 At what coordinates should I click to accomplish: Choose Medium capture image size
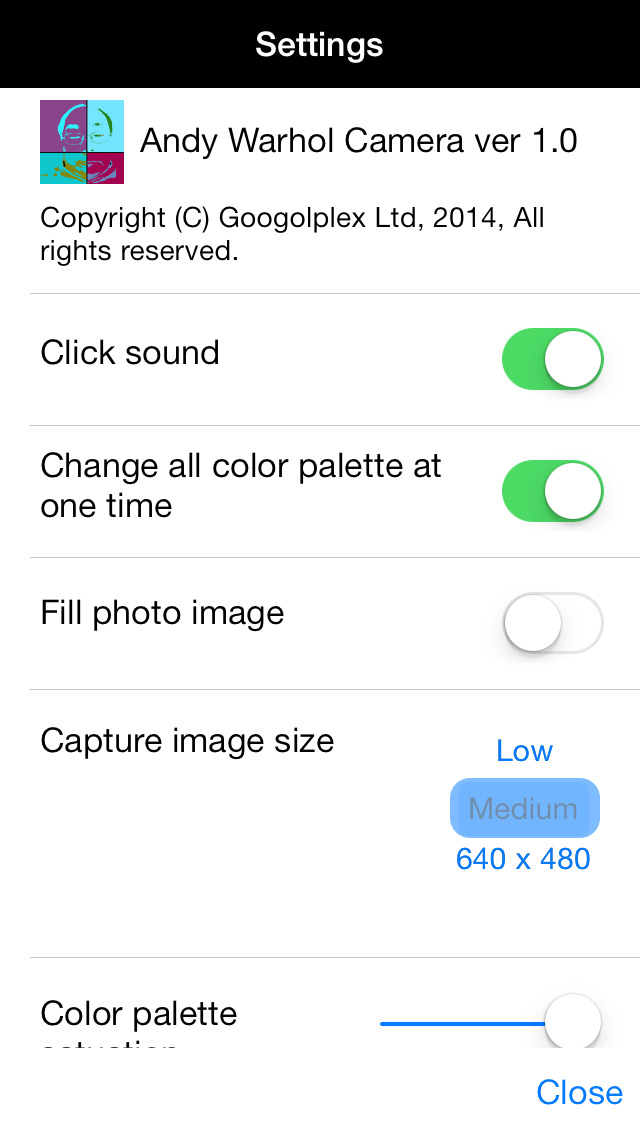point(525,808)
